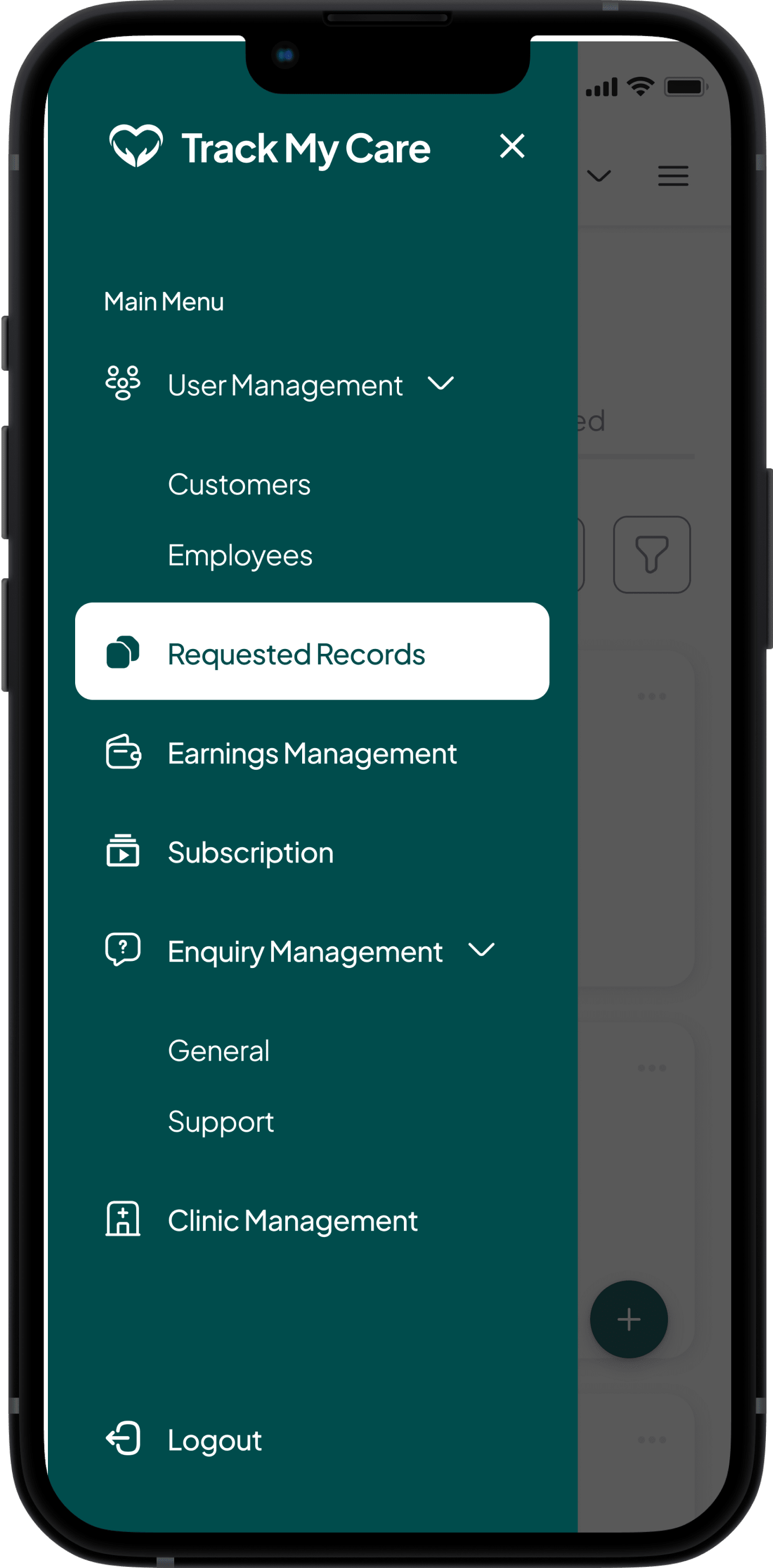Open Customers under User Management
The height and width of the screenshot is (1568, 773).
pos(239,485)
